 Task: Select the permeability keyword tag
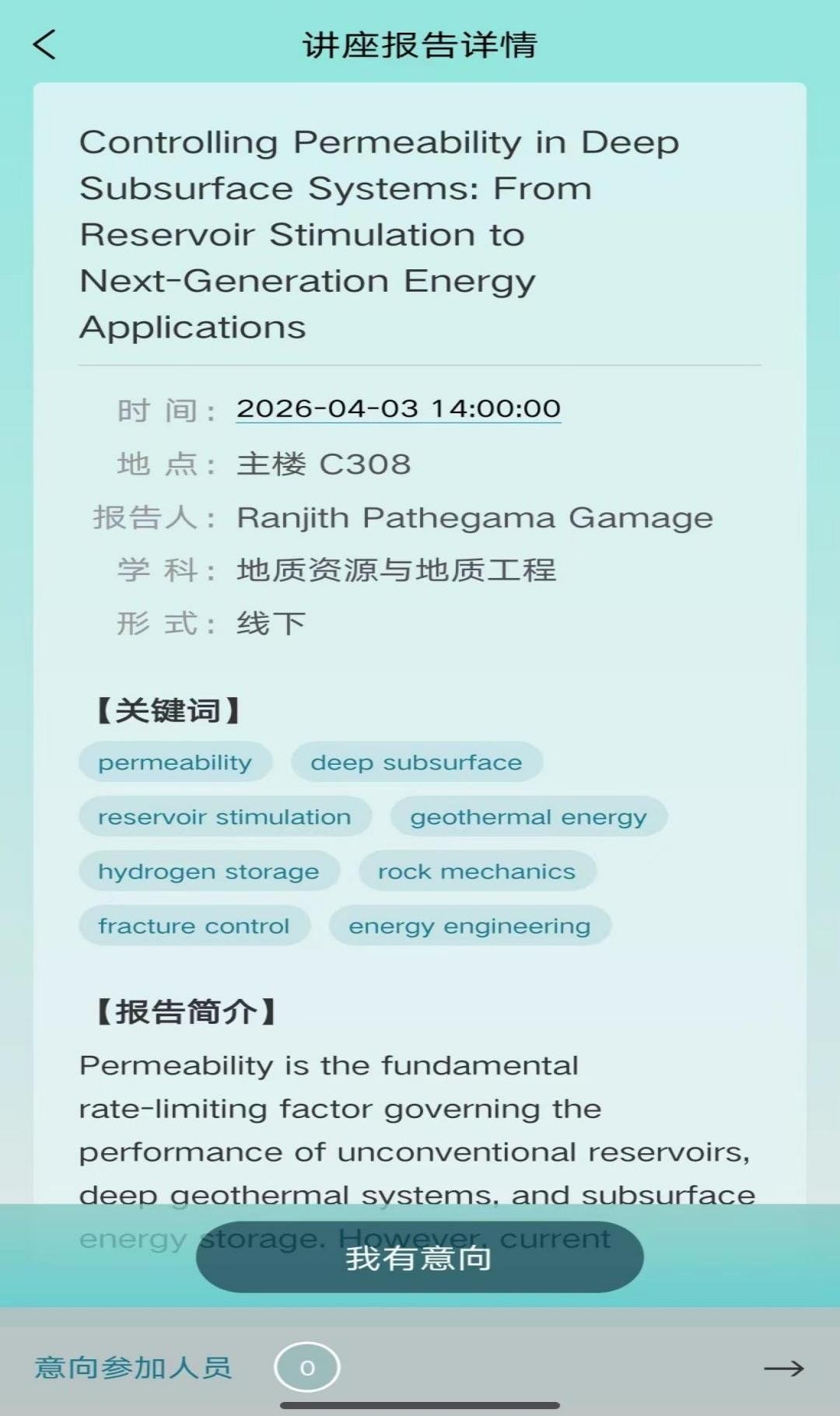174,762
